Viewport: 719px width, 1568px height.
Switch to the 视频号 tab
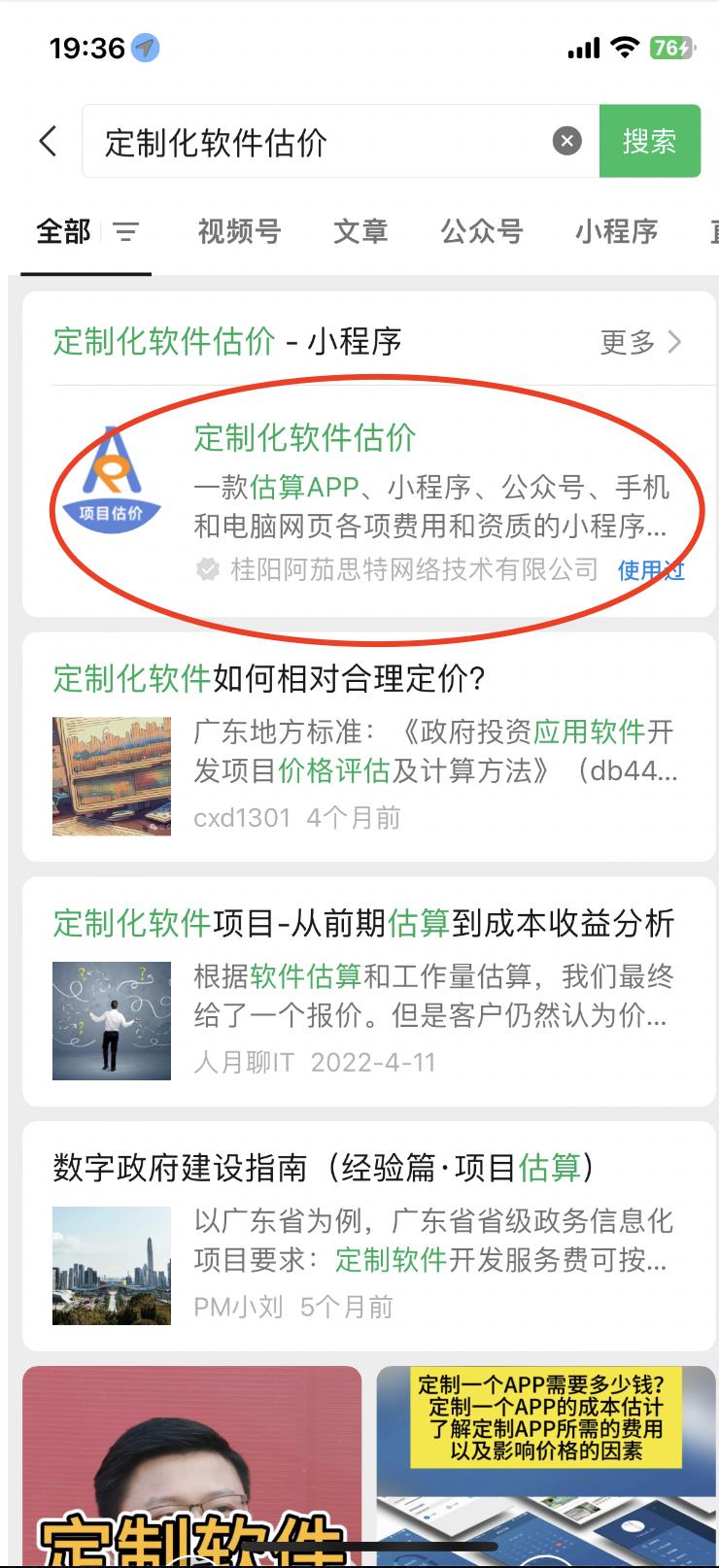pos(239,232)
